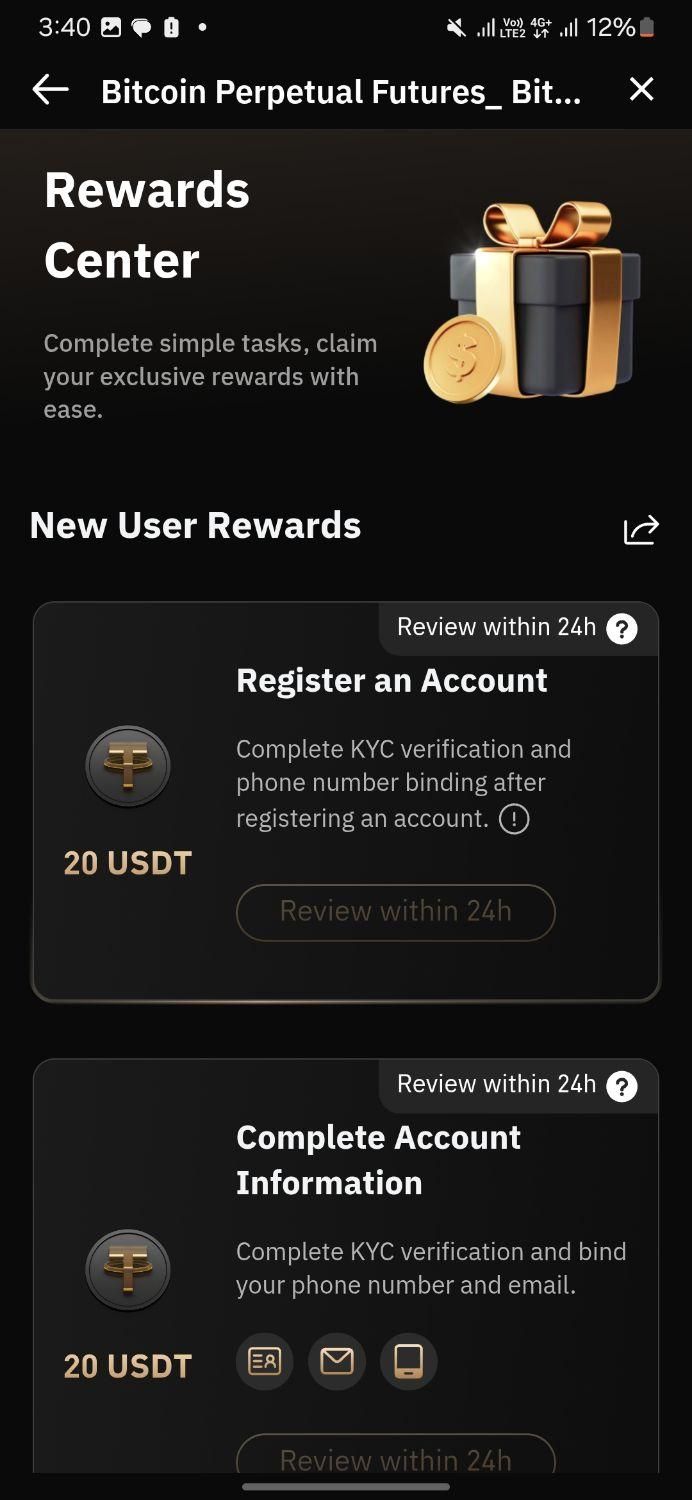Open help icon on Complete Account Information tag

(x=622, y=1086)
